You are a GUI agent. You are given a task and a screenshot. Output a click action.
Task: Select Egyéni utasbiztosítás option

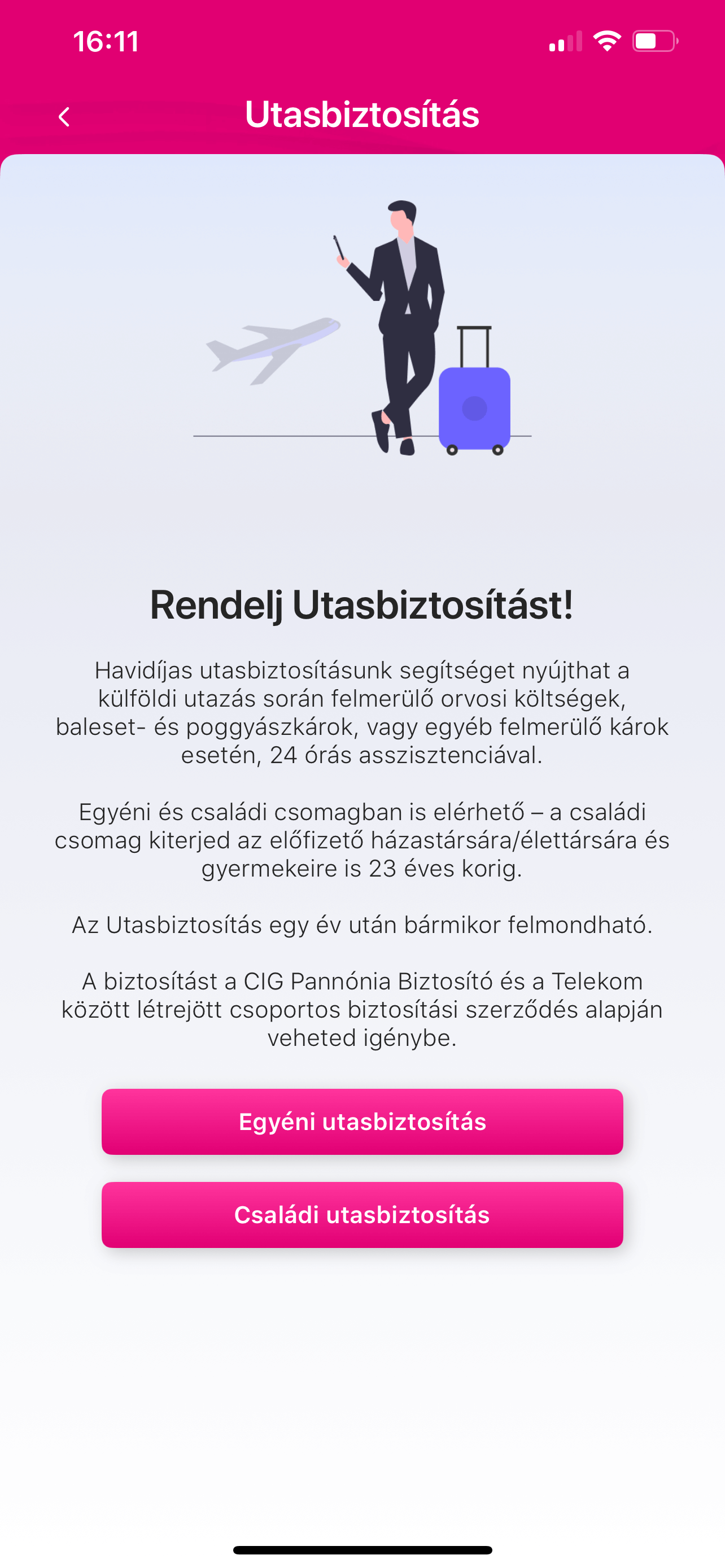(362, 1121)
